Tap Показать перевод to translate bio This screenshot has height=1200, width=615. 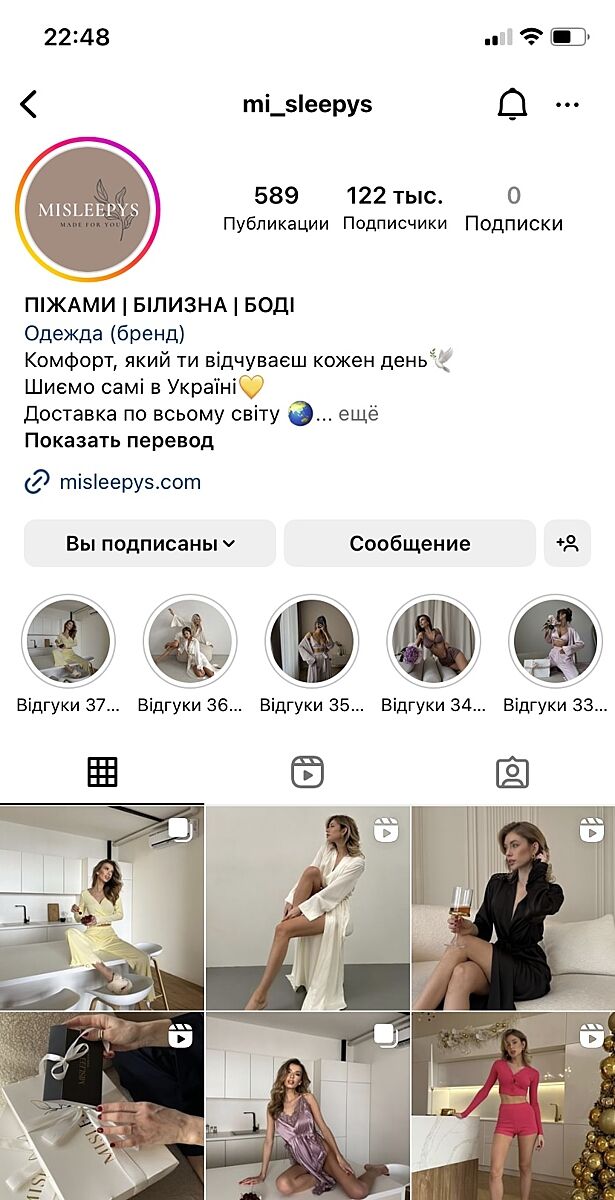pyautogui.click(x=119, y=440)
